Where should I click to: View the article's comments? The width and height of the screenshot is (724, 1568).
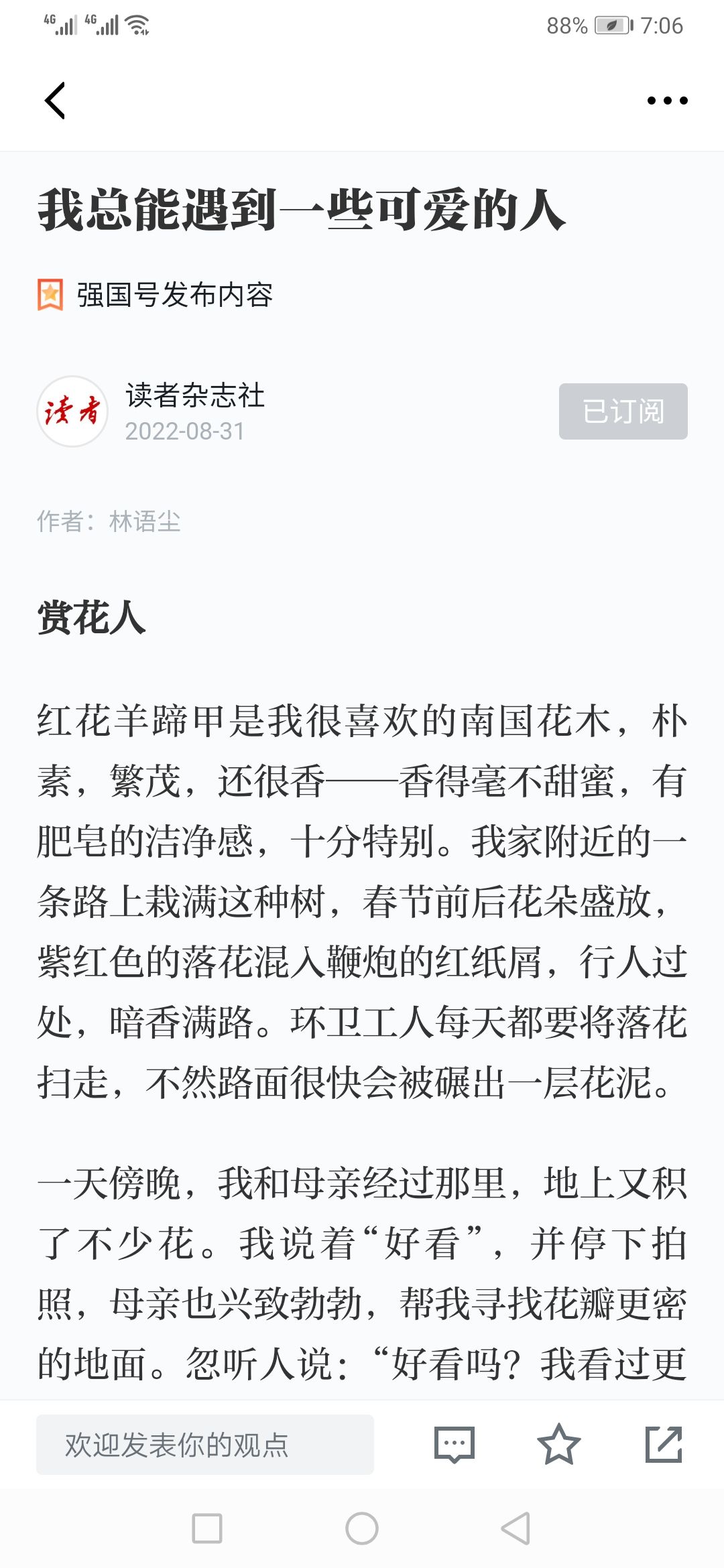455,1445
